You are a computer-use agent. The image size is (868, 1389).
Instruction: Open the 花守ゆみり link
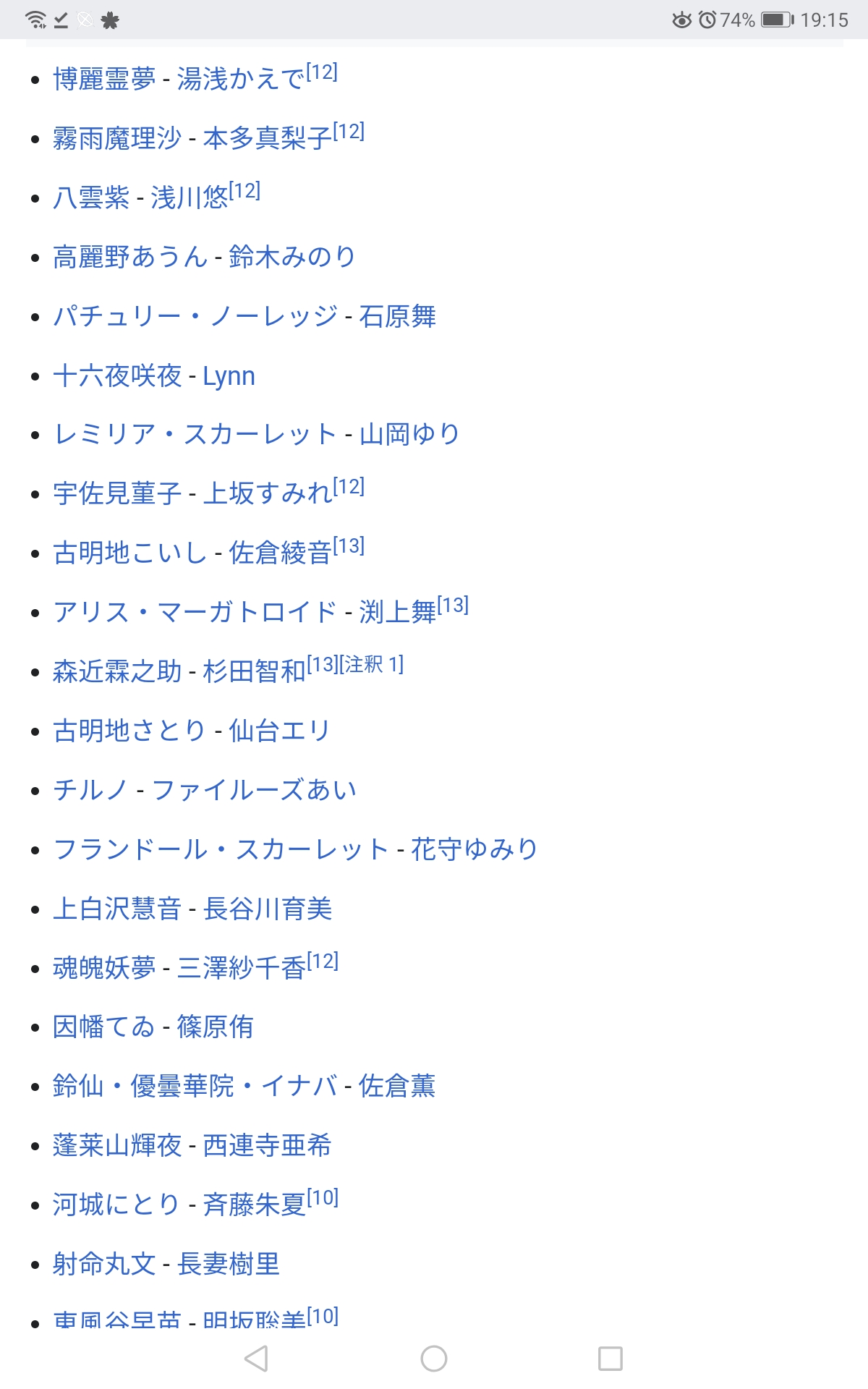(475, 849)
